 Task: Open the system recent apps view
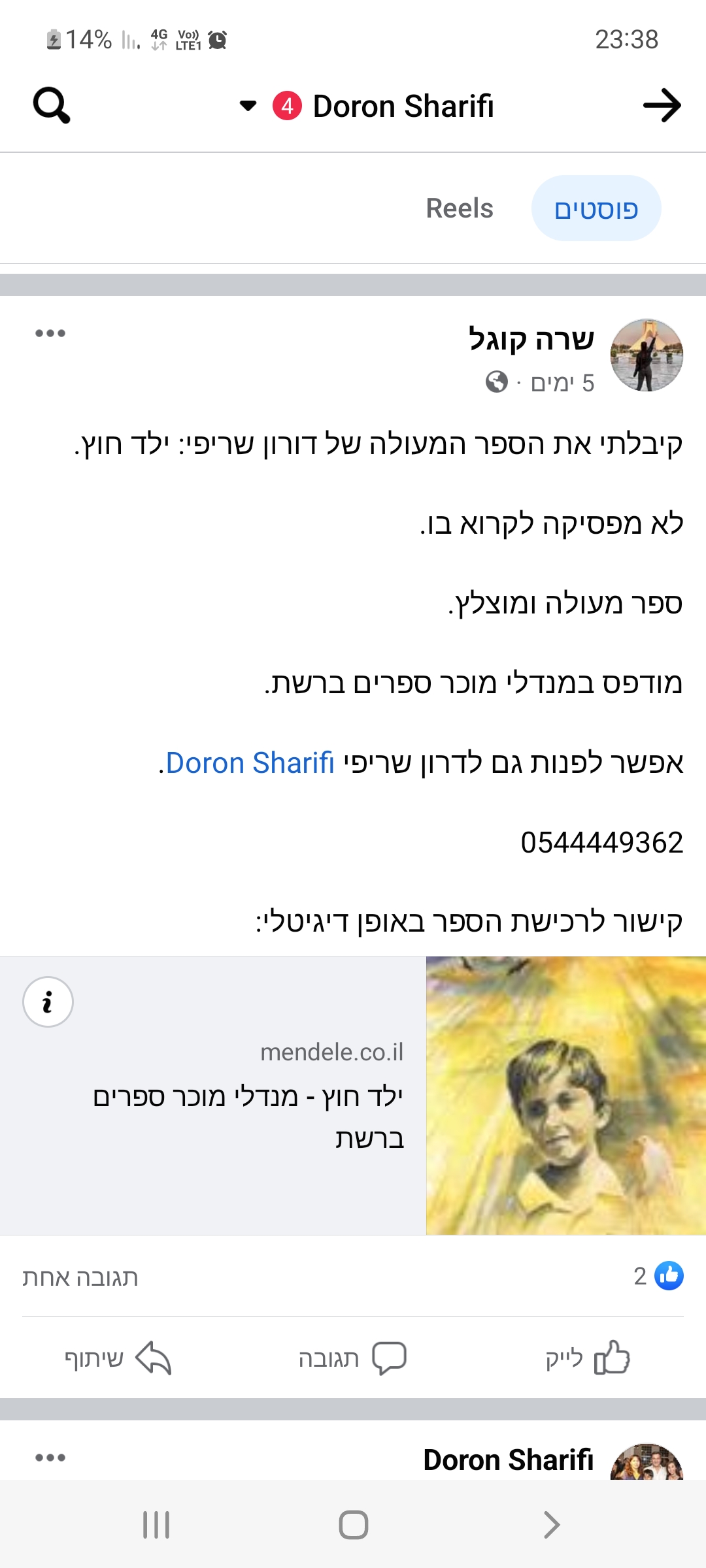click(x=156, y=1525)
